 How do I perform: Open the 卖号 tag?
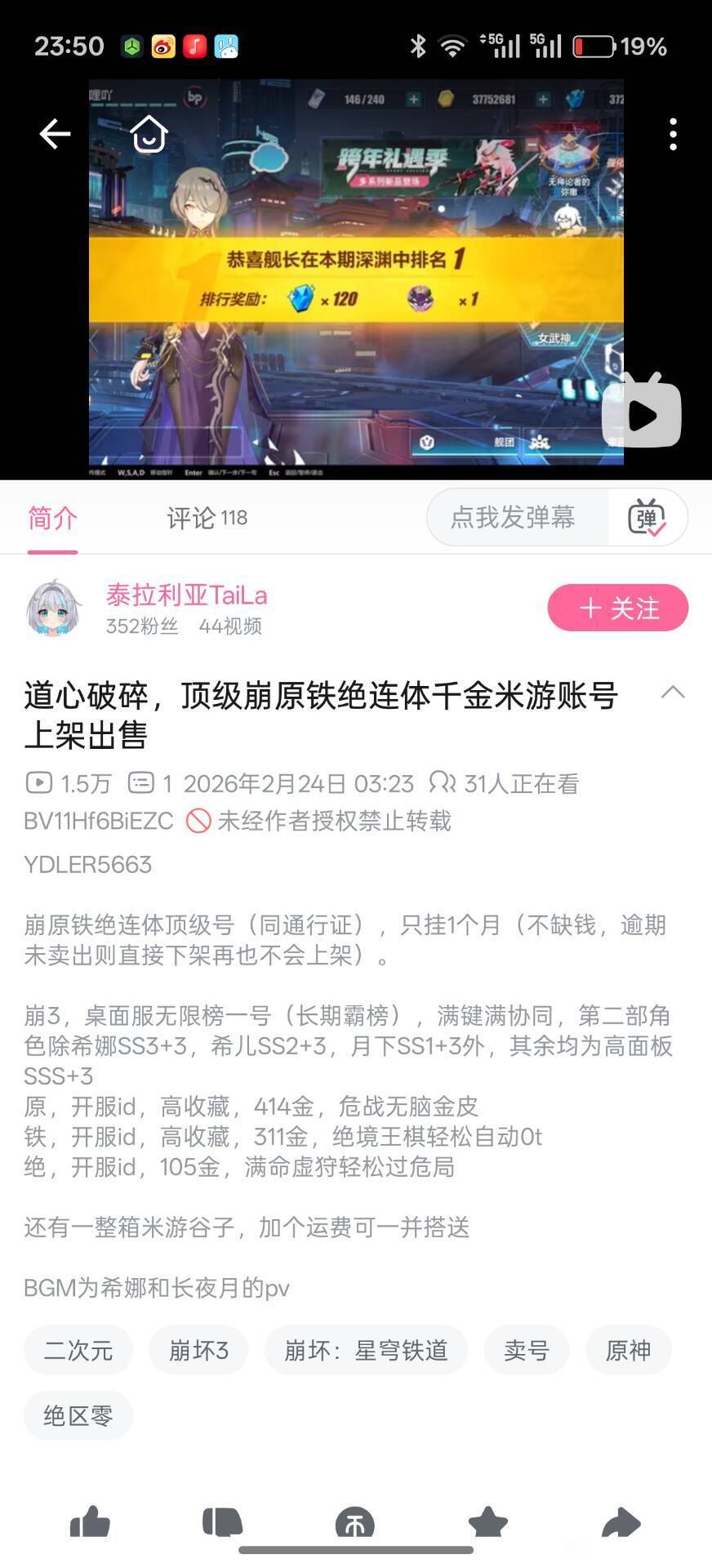point(526,1350)
